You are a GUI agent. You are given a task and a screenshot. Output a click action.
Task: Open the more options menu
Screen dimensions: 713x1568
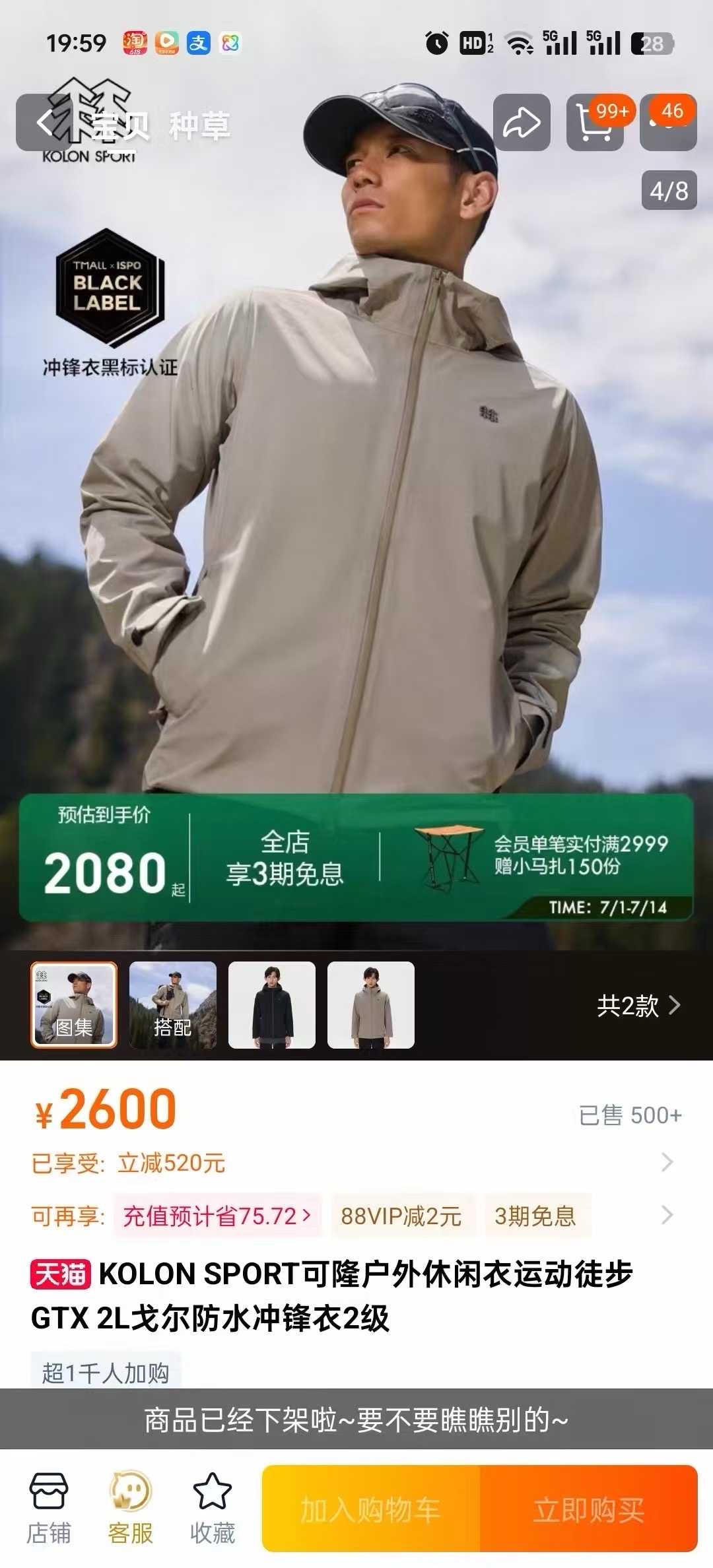tap(668, 123)
